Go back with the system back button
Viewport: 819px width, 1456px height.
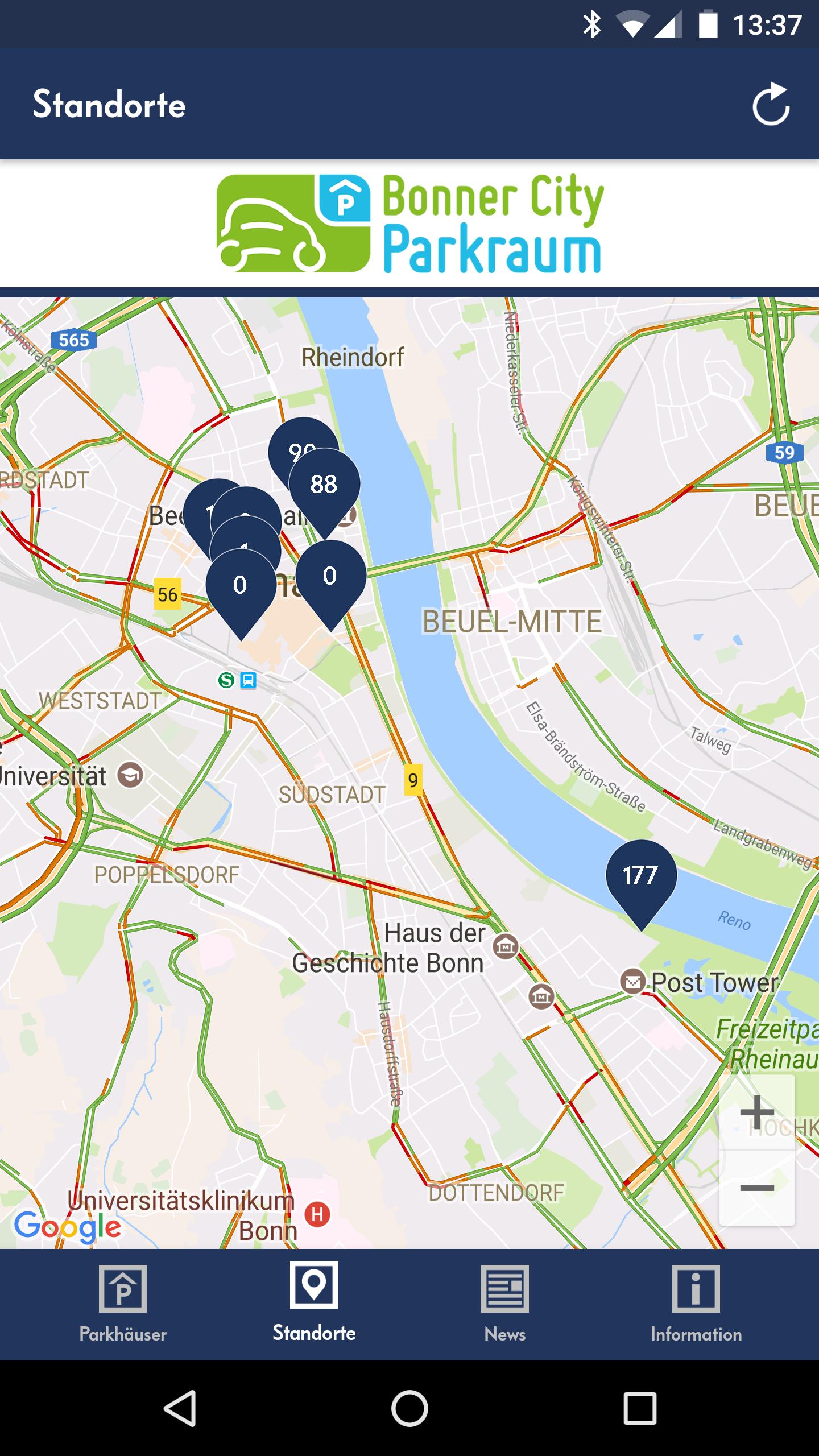pos(180,1408)
